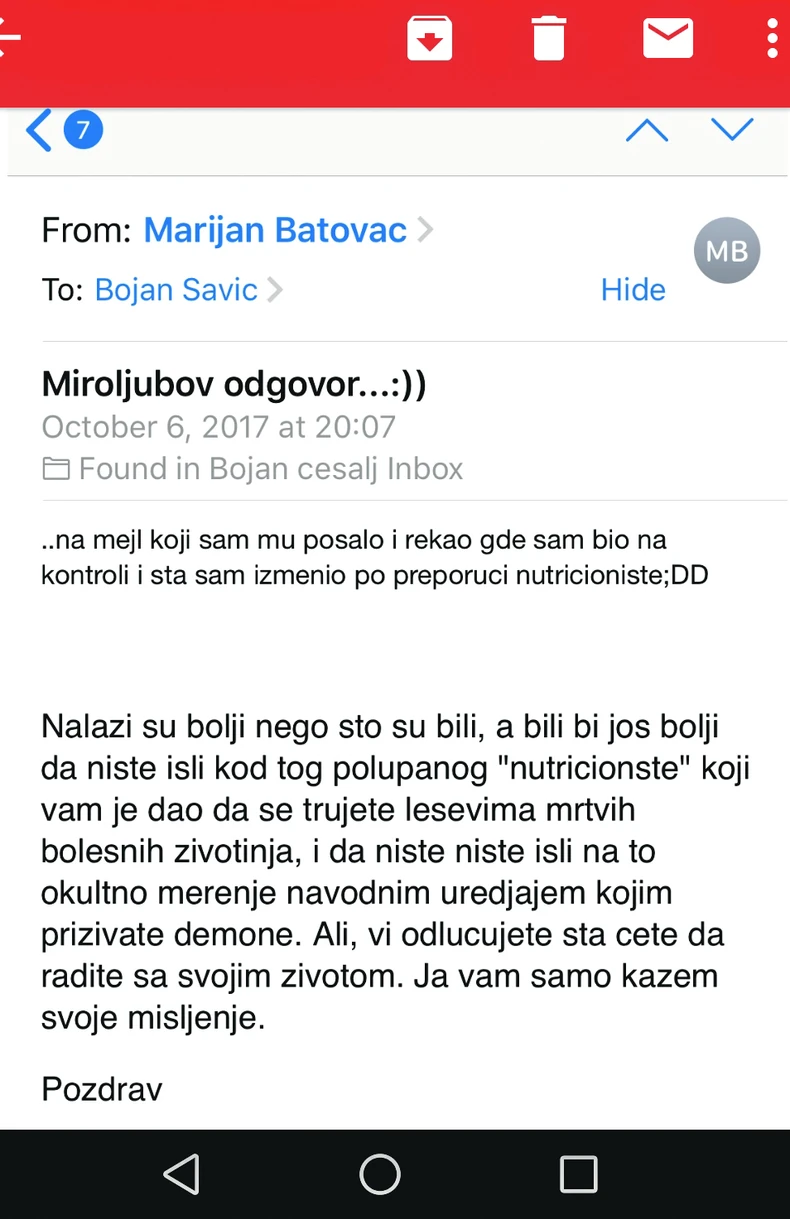
Task: Tap the Marijan Batovac sender link
Action: (x=275, y=229)
